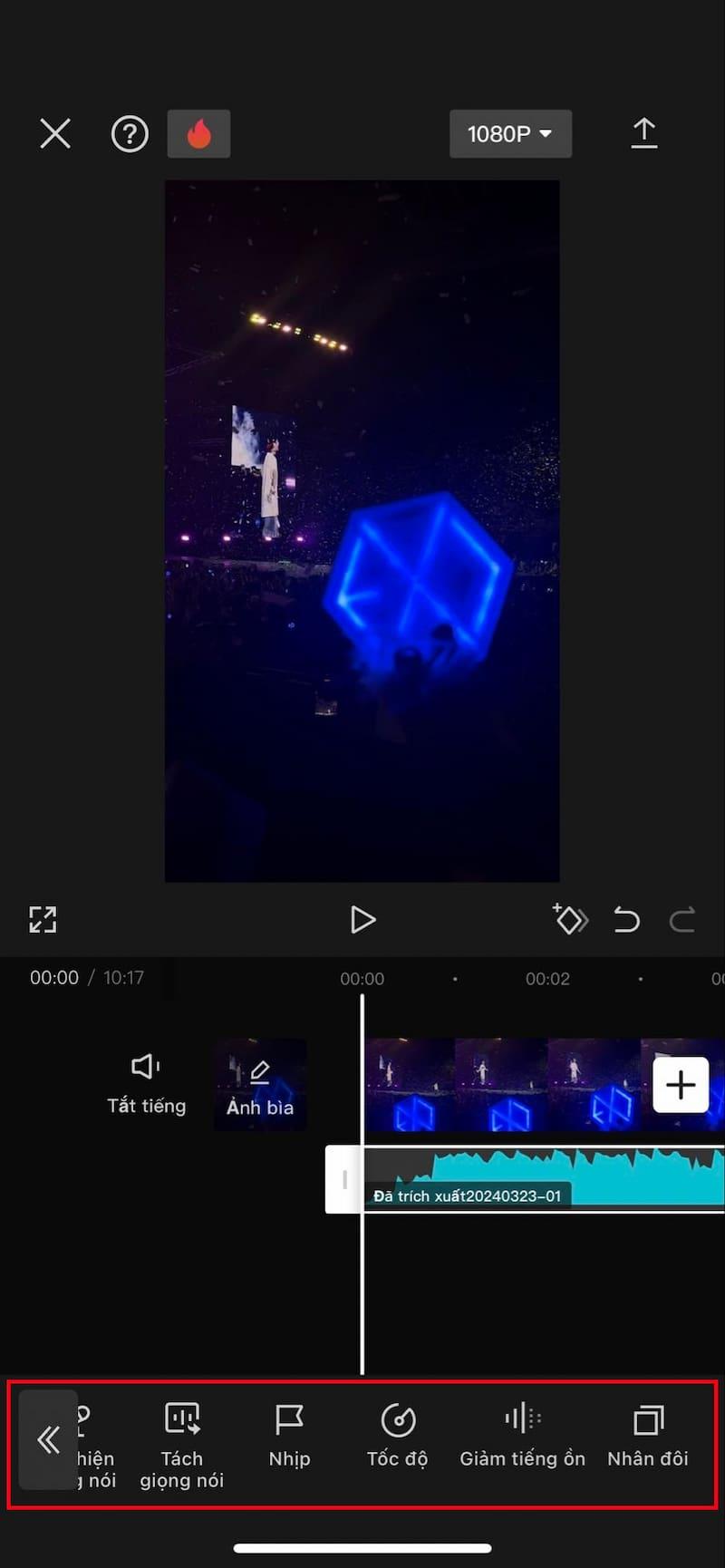Apply Giảm tiếng ồn noise reduction
Image resolution: width=725 pixels, height=1568 pixels.
tap(522, 1435)
